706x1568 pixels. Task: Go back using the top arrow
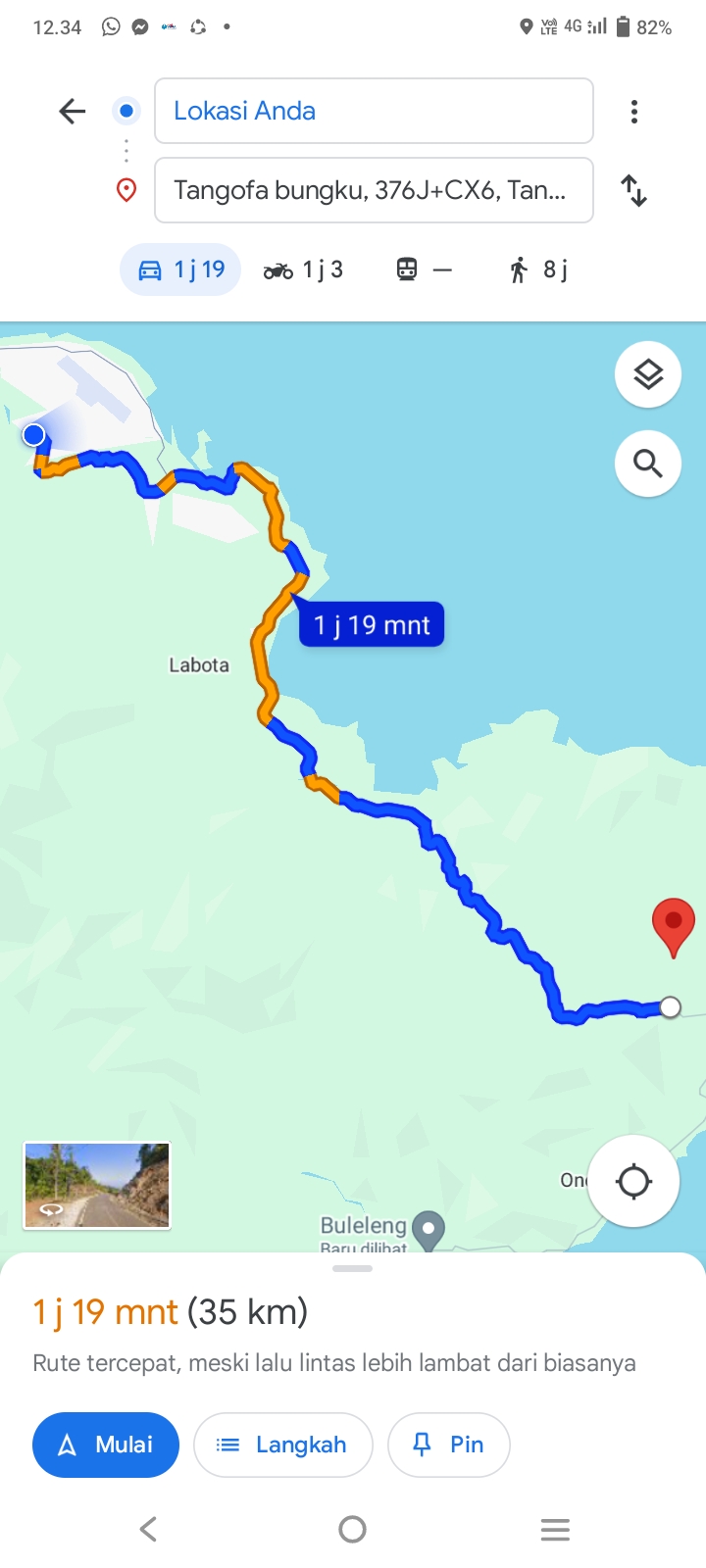click(73, 112)
